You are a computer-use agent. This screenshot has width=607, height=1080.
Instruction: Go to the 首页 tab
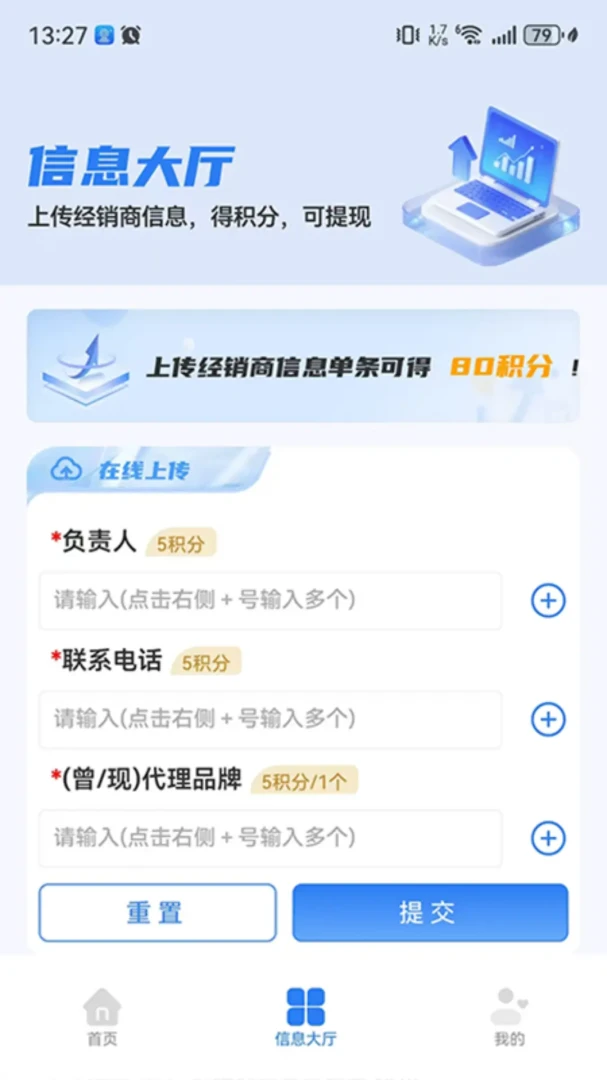coord(102,1017)
